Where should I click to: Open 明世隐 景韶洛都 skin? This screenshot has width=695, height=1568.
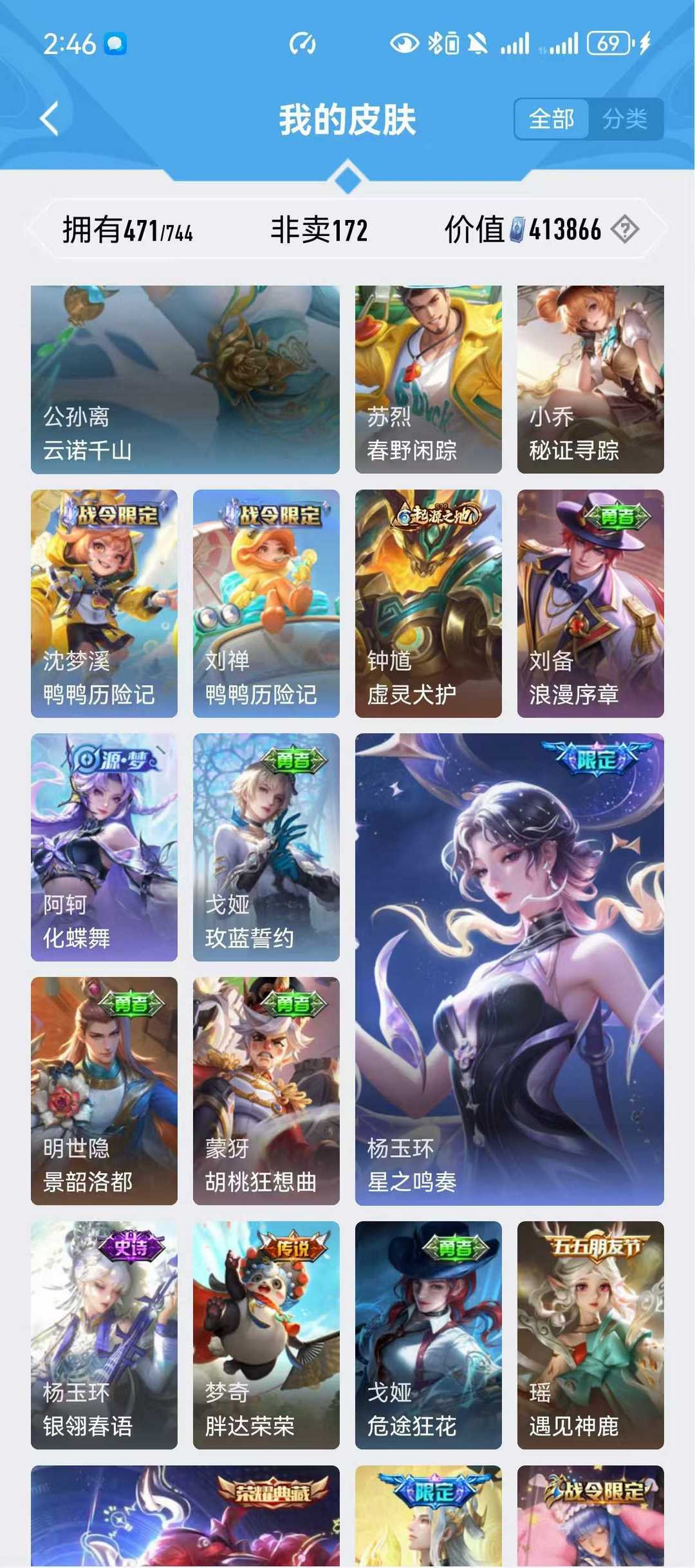[104, 1091]
